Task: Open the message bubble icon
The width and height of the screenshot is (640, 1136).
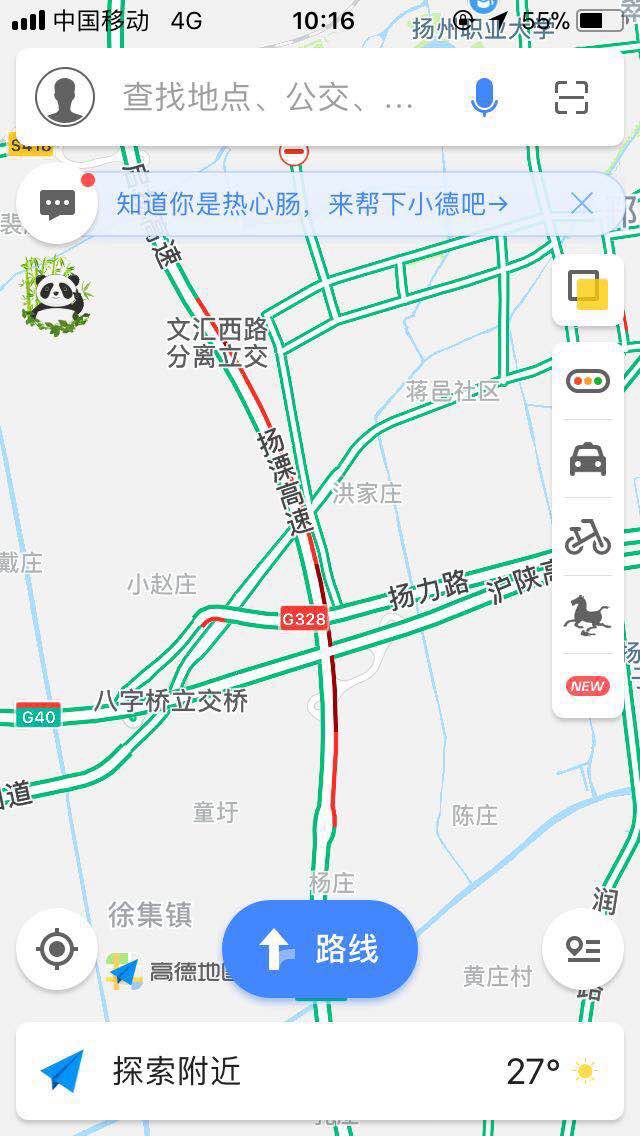Action: (x=57, y=204)
